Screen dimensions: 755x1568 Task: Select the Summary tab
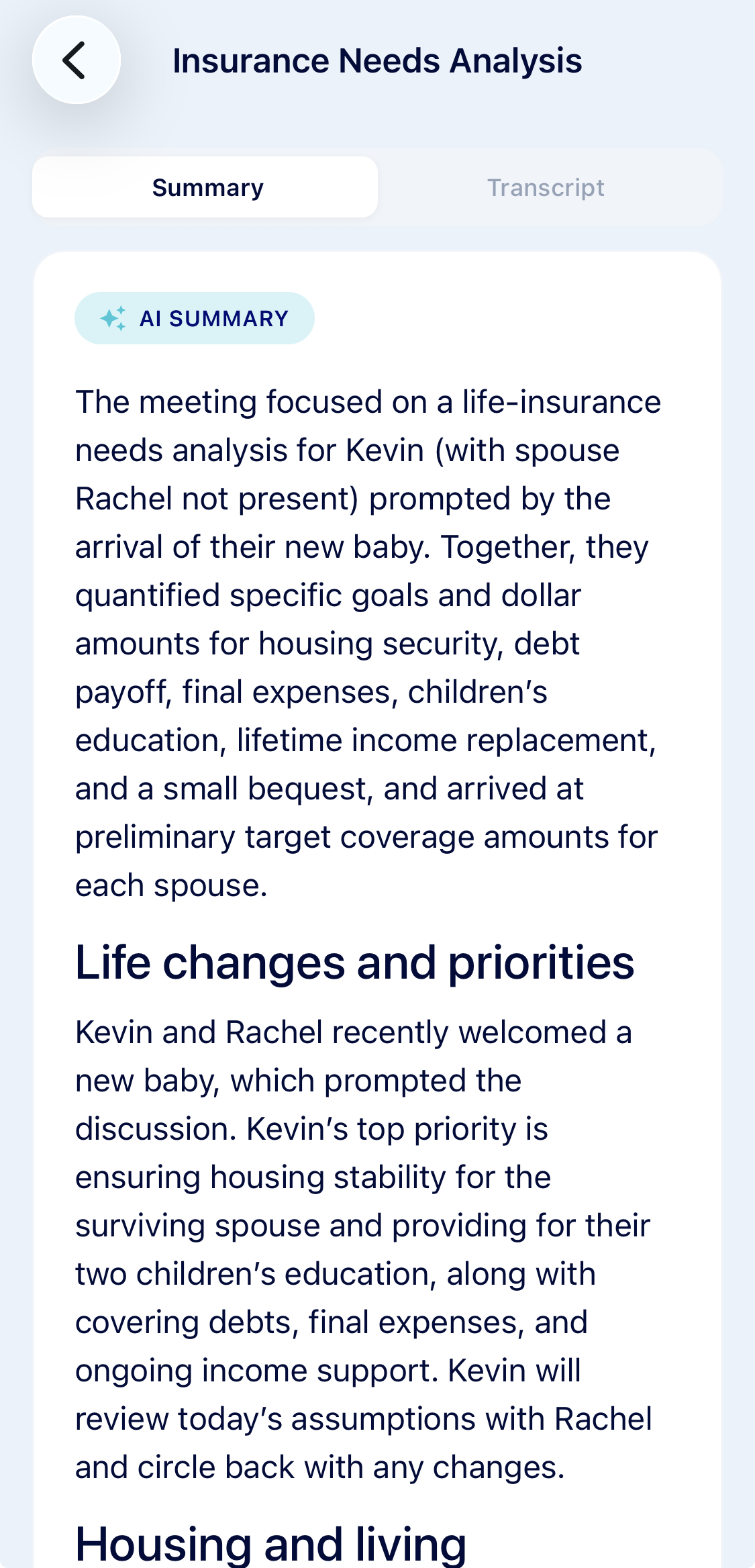click(x=205, y=187)
